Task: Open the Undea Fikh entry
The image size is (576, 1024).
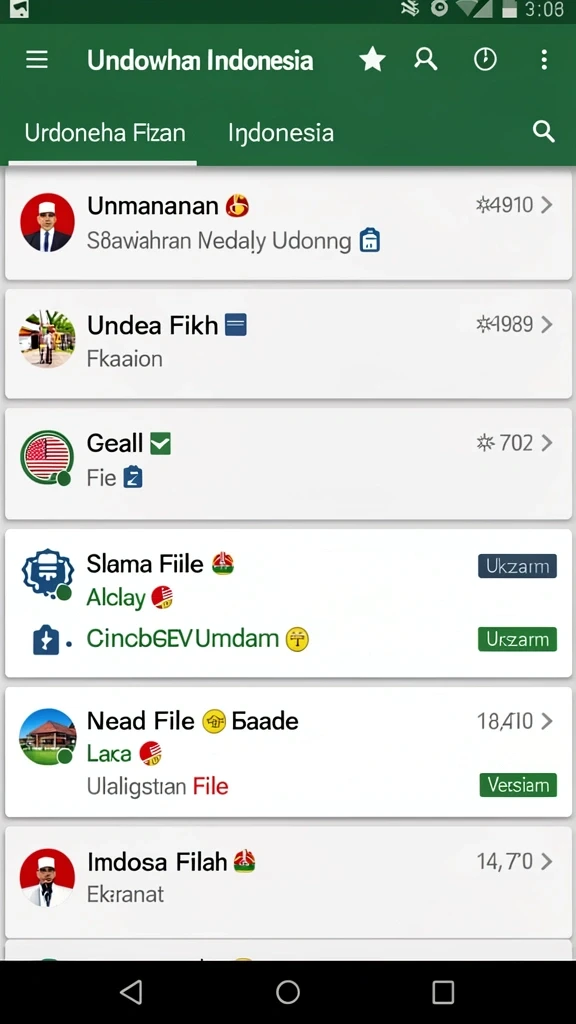Action: 288,343
